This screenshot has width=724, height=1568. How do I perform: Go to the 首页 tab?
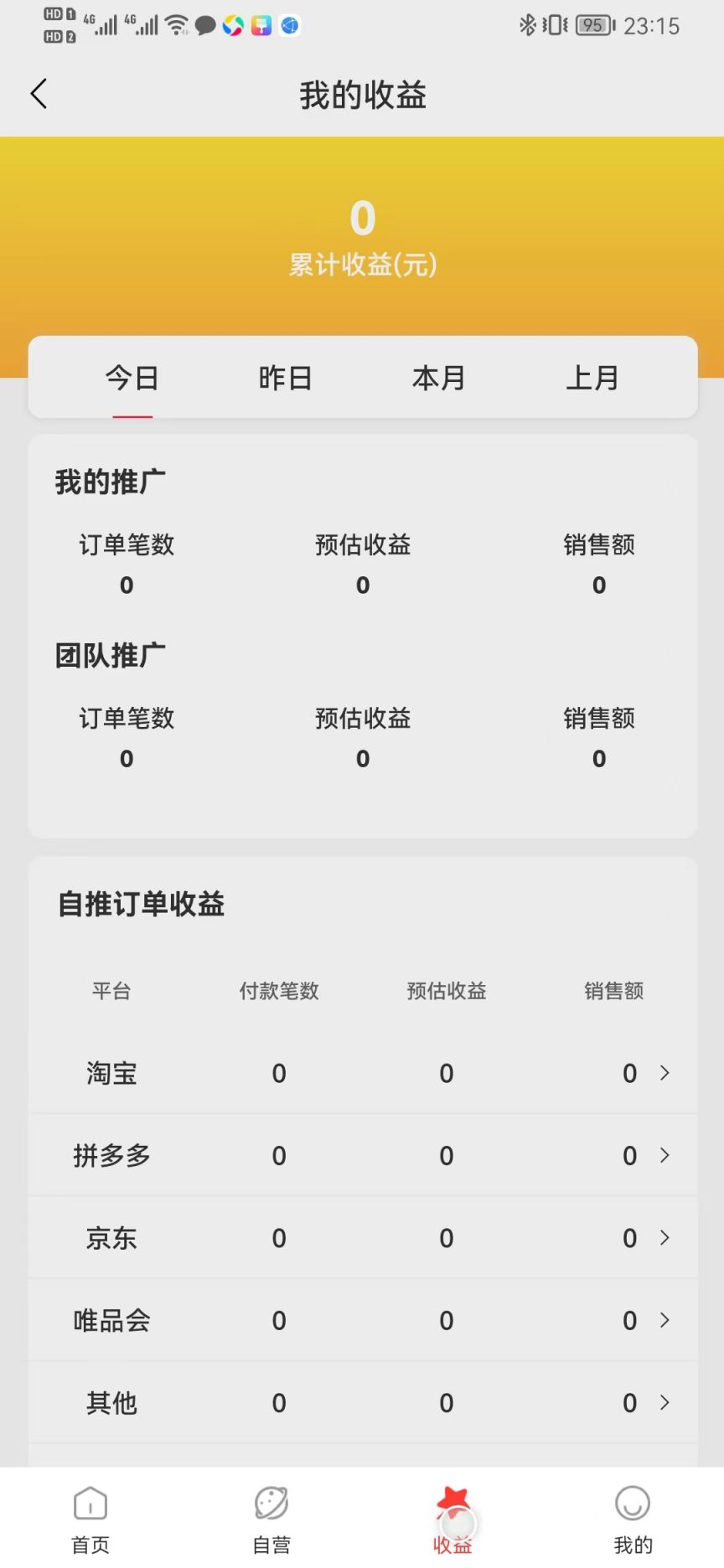point(90,1519)
